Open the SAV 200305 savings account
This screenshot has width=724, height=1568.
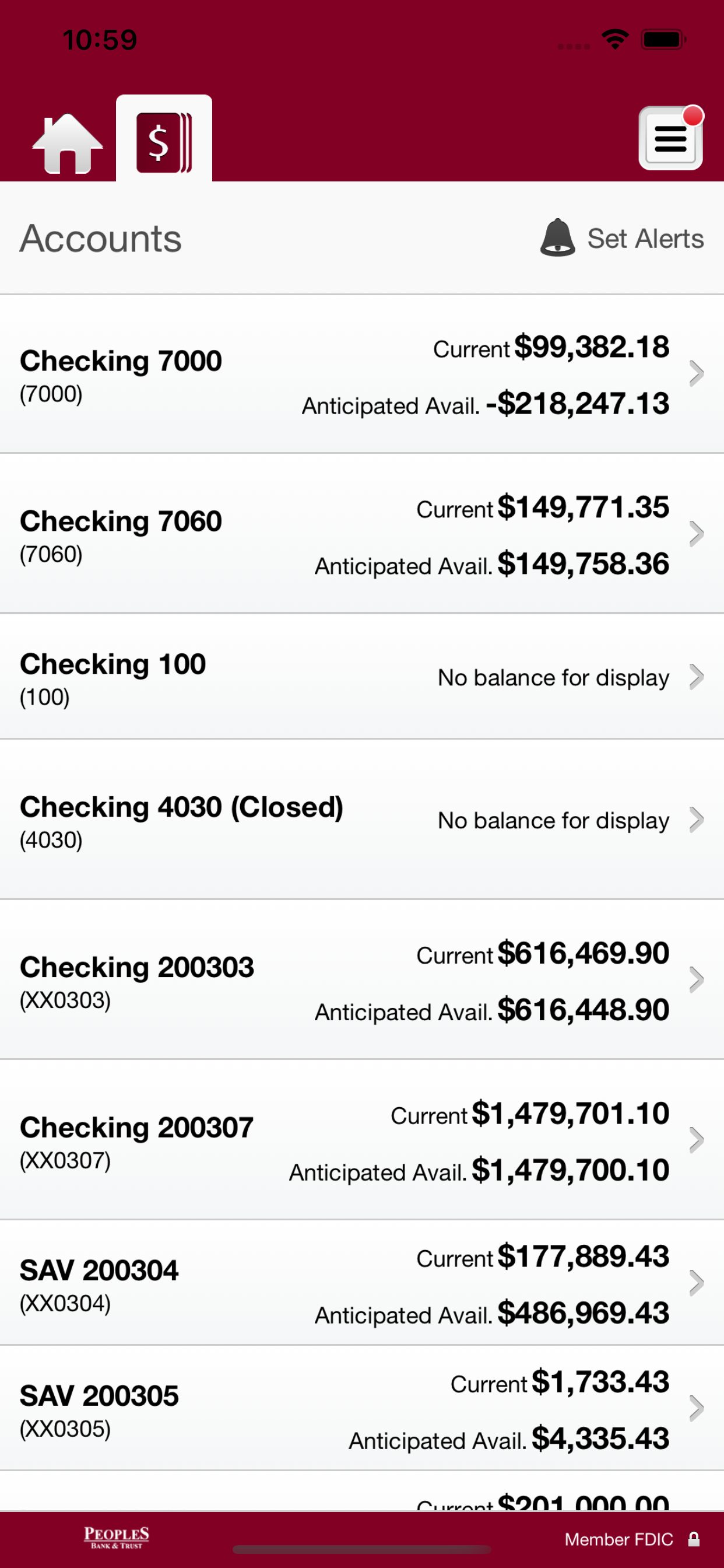tap(362, 1409)
